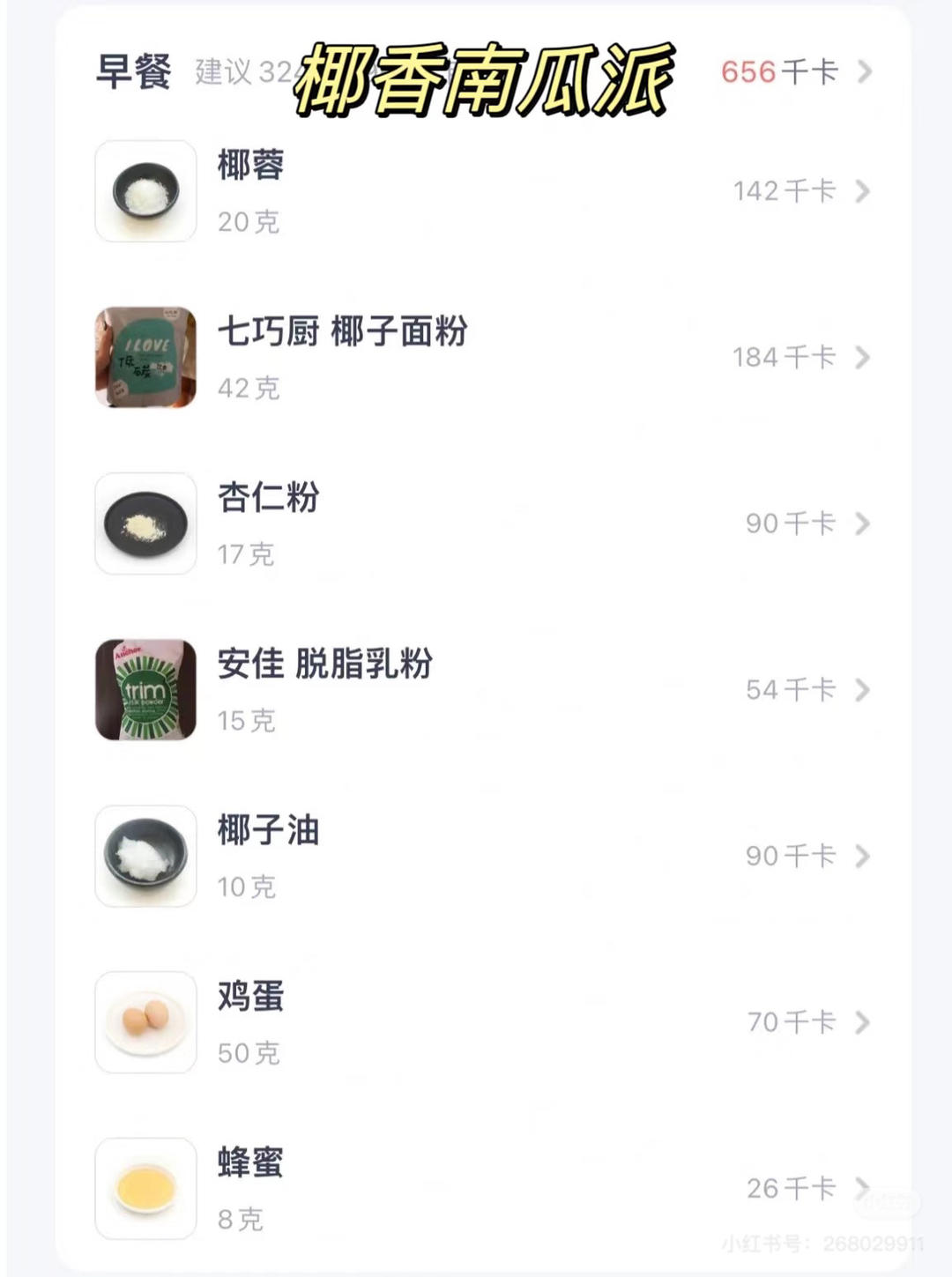The height and width of the screenshot is (1277, 952).
Task: Open the 椰蓉 ingredient thumbnail
Action: coord(145,192)
